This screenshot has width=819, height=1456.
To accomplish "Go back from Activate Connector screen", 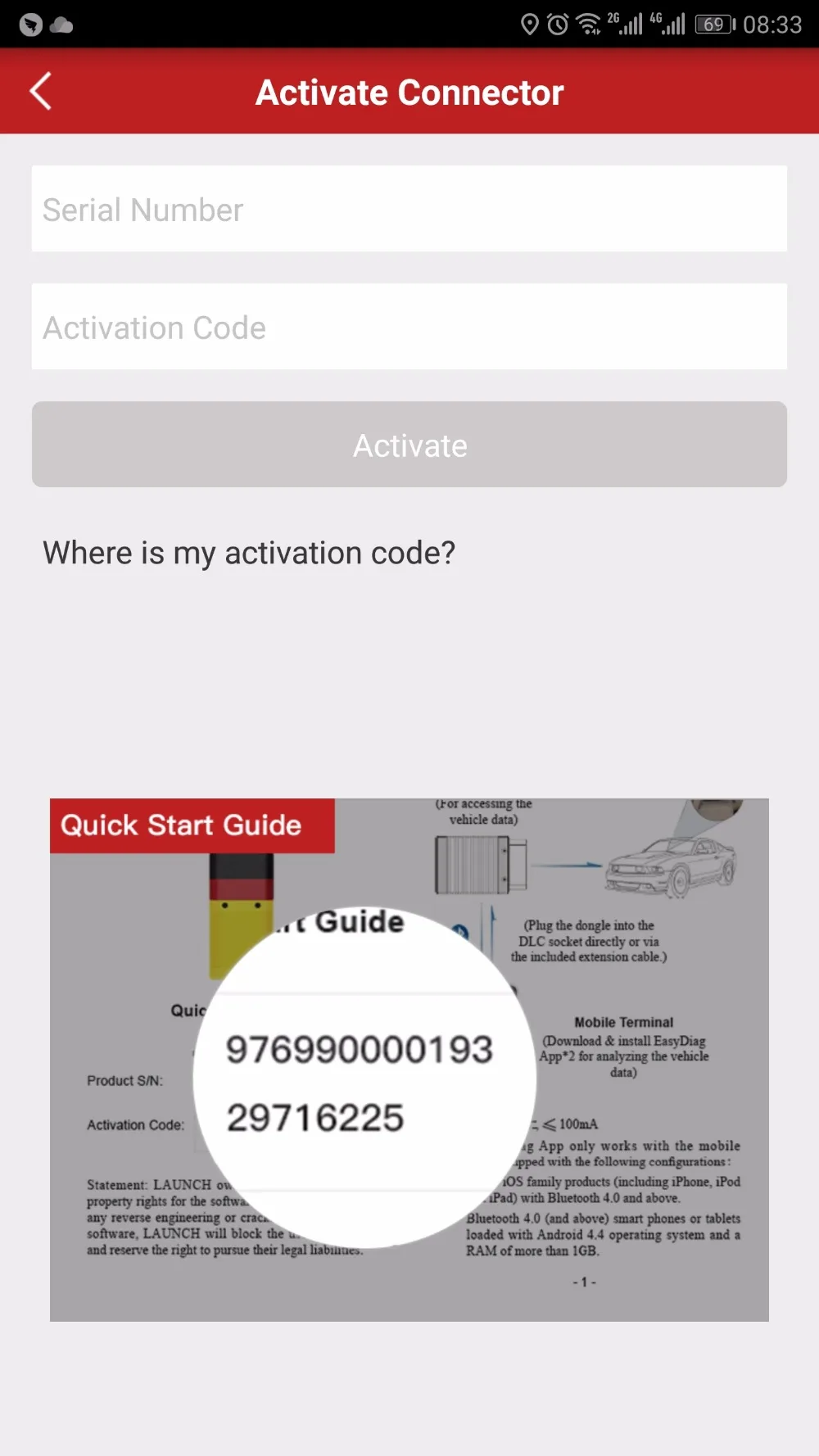I will pyautogui.click(x=41, y=91).
